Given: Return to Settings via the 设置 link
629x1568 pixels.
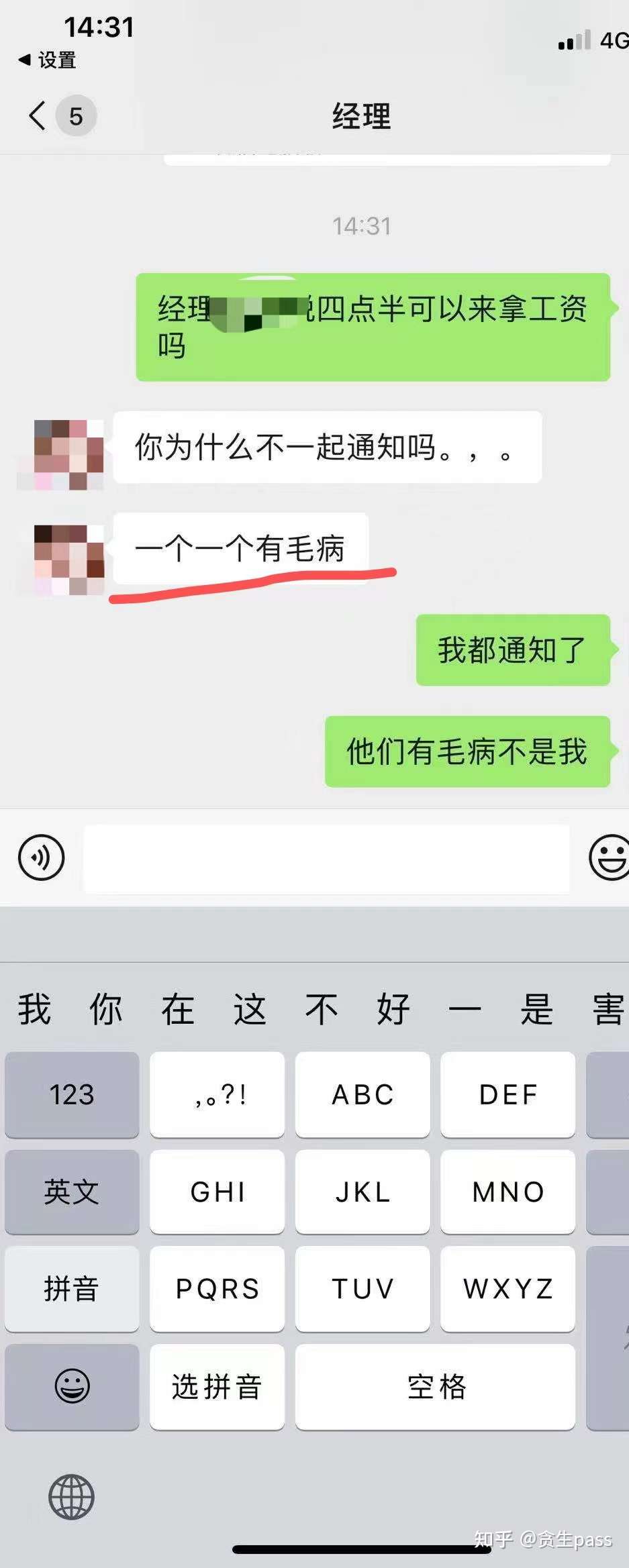Looking at the screenshot, I should point(47,60).
